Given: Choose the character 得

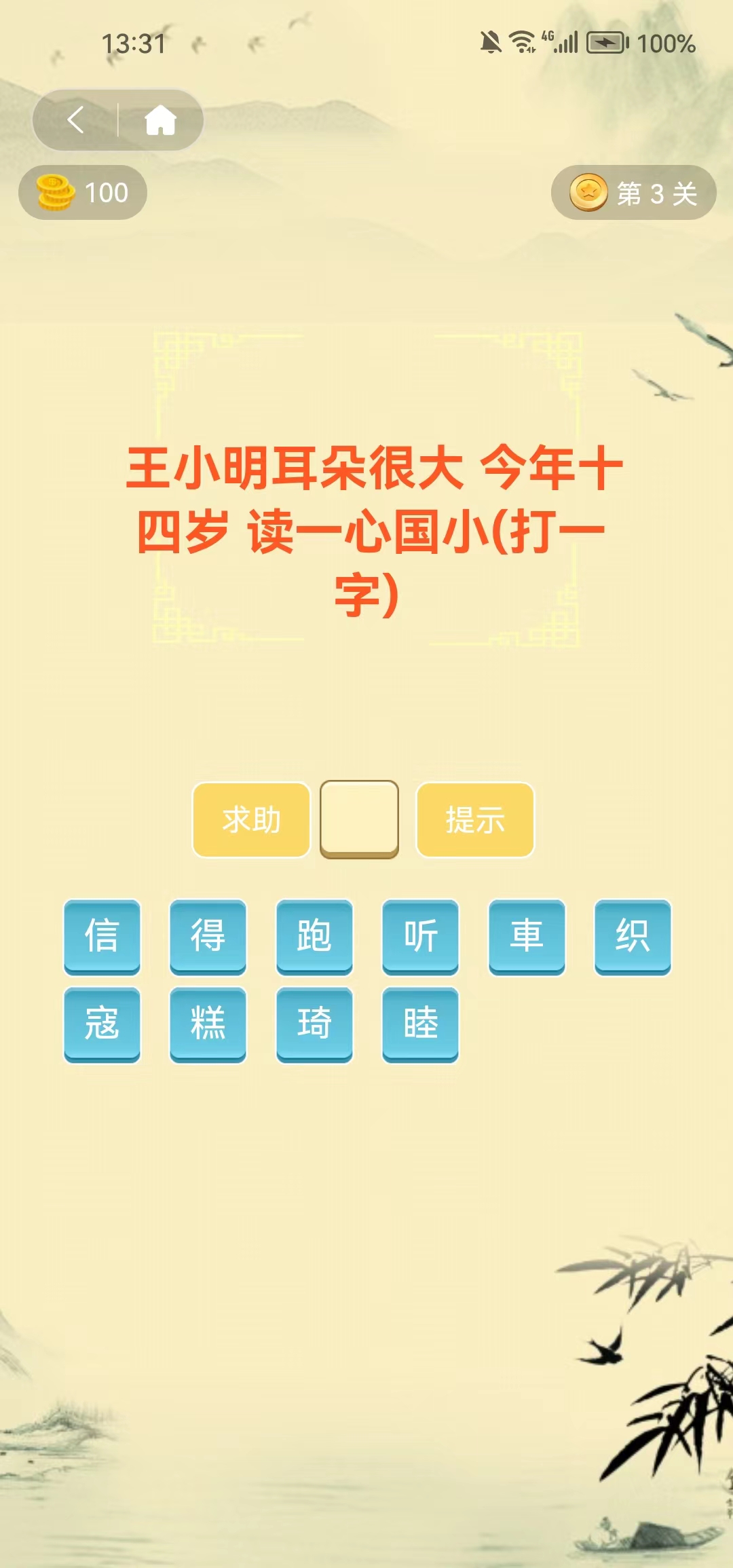Looking at the screenshot, I should (208, 936).
